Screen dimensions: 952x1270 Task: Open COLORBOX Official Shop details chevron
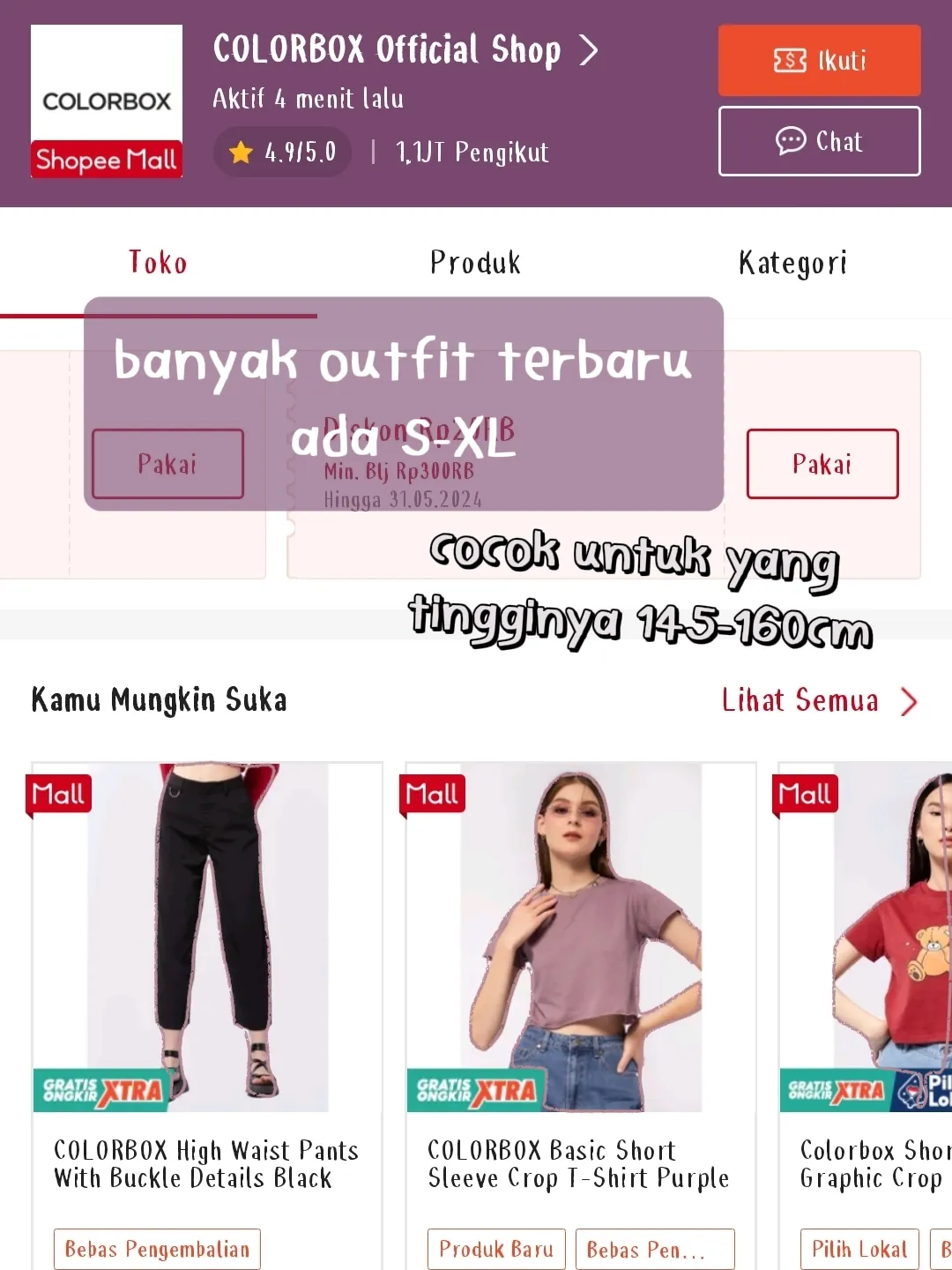pyautogui.click(x=588, y=50)
